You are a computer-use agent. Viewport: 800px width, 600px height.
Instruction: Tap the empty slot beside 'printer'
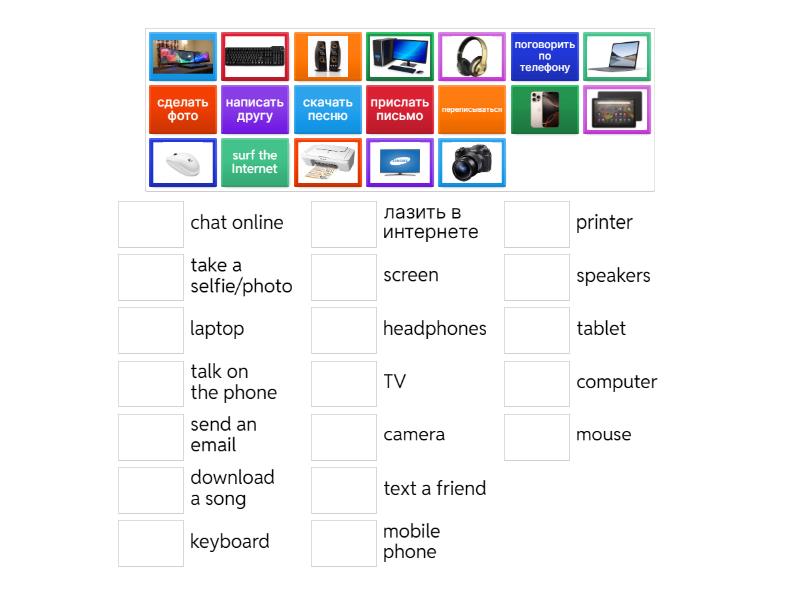coord(537,224)
